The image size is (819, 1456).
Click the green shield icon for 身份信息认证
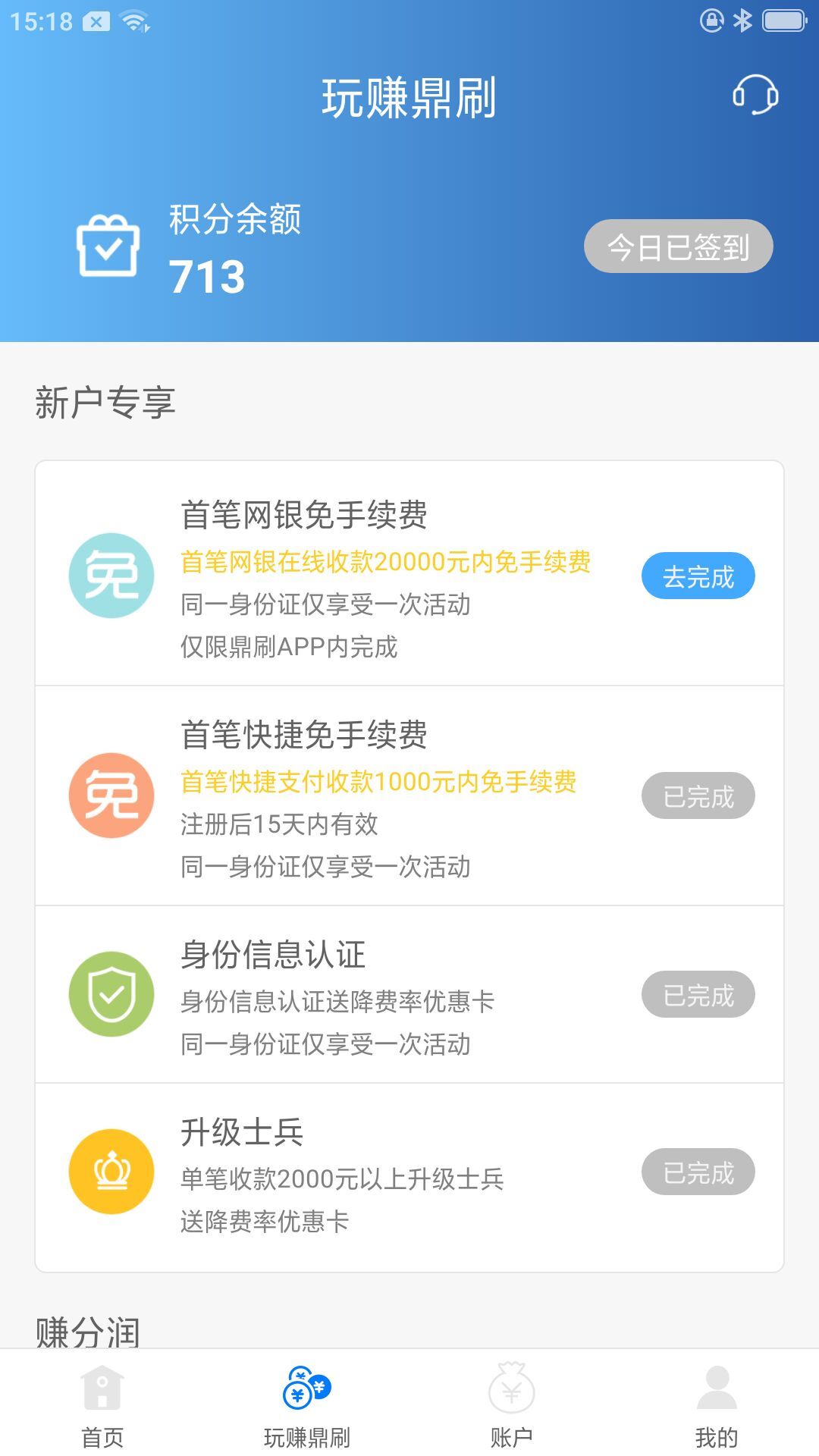[112, 995]
